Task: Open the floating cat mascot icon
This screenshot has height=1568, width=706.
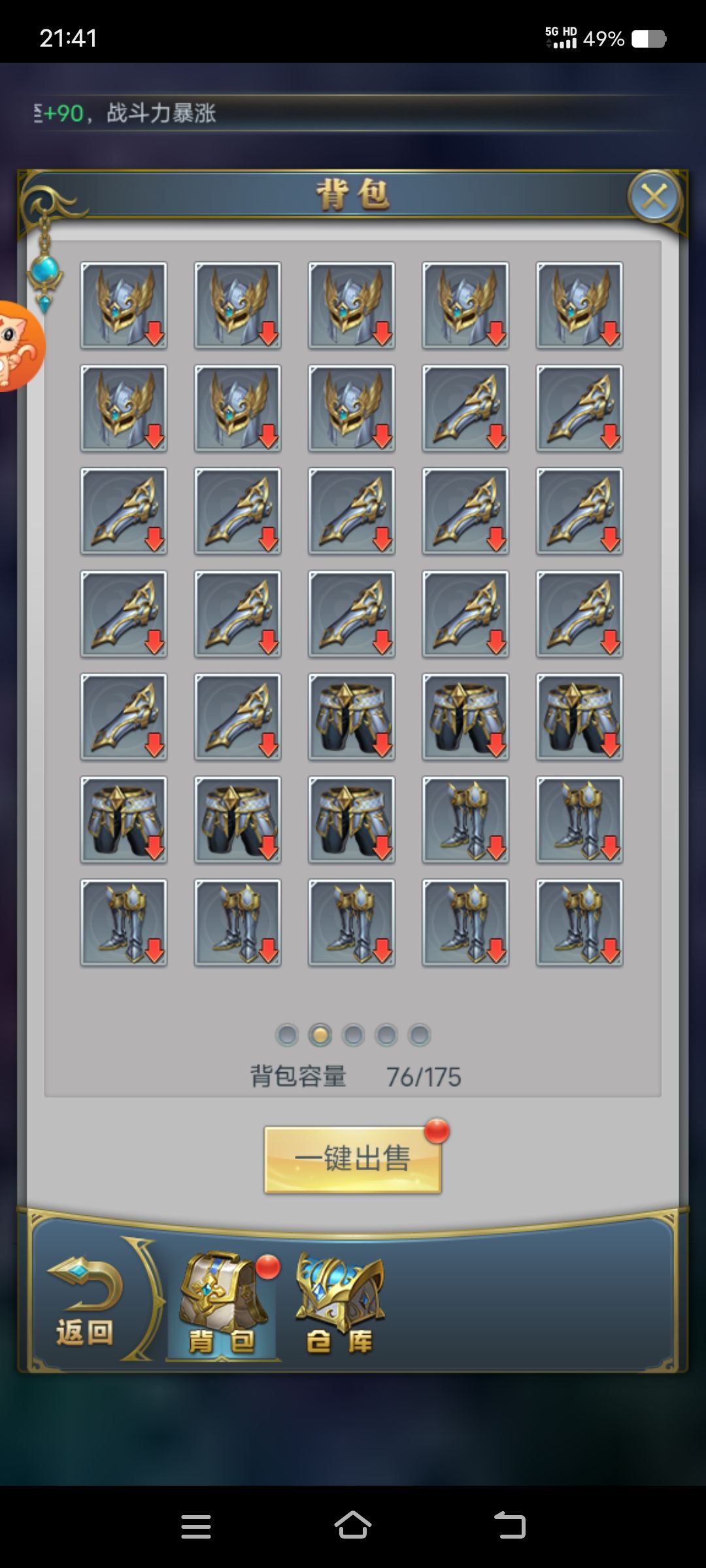Action: click(18, 346)
